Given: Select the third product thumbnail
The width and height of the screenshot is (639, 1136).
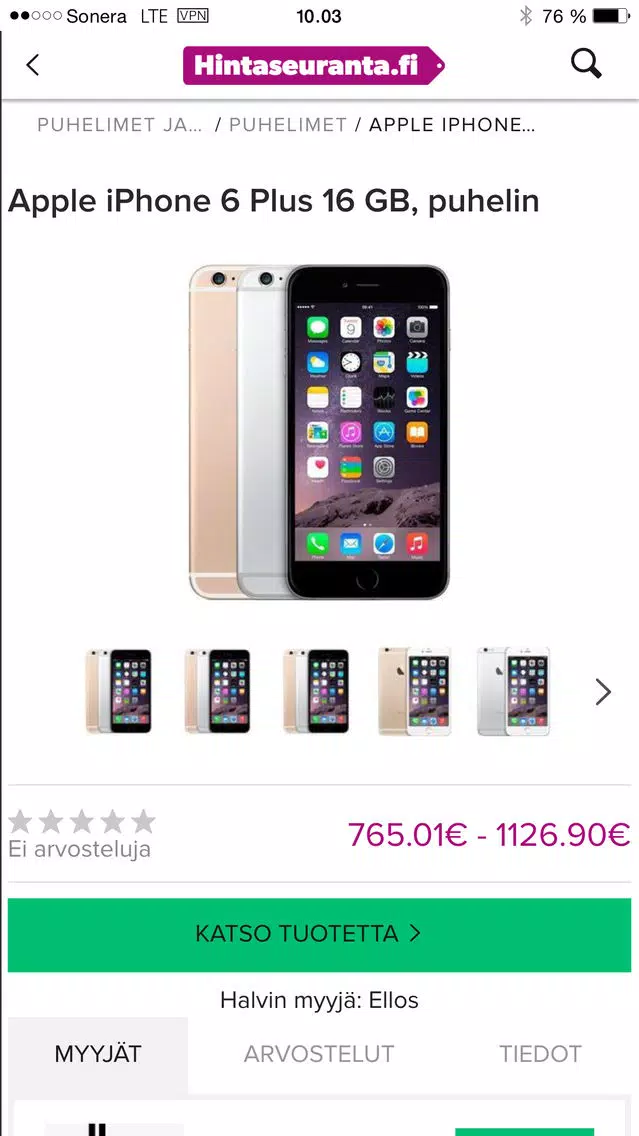Looking at the screenshot, I should [x=316, y=691].
